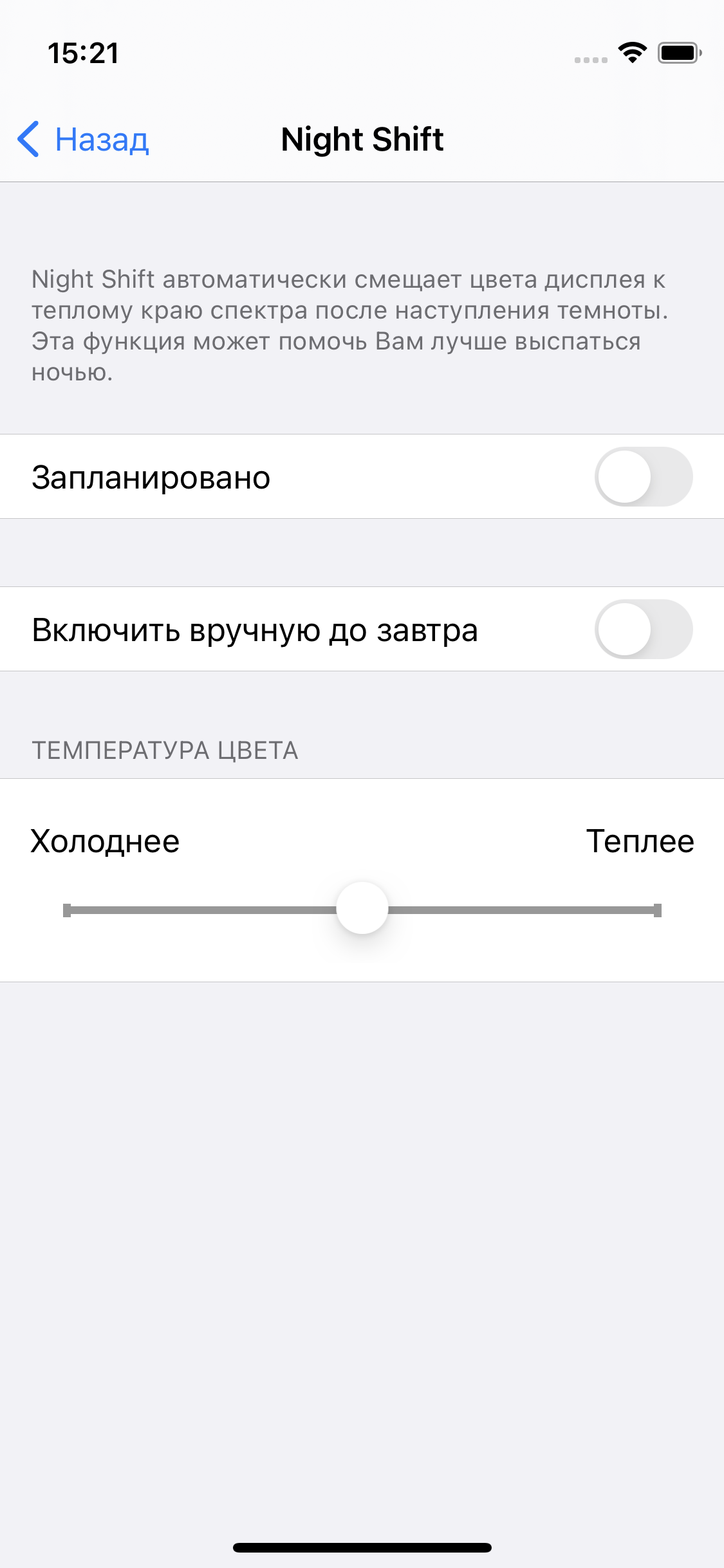The image size is (724, 1568).
Task: Enable the Запланировано switch
Action: pyautogui.click(x=643, y=477)
